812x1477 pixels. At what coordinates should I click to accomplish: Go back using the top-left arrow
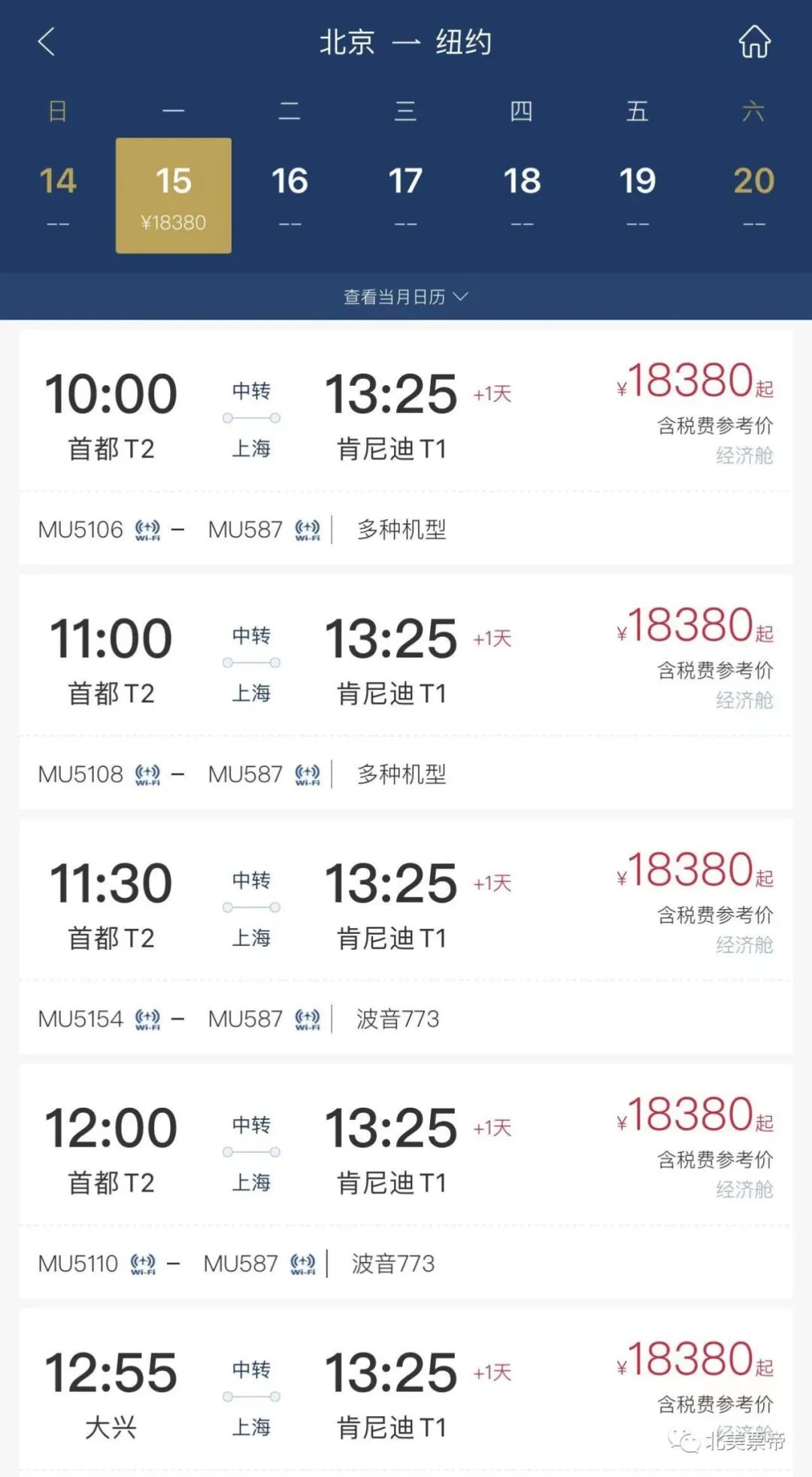[x=47, y=42]
